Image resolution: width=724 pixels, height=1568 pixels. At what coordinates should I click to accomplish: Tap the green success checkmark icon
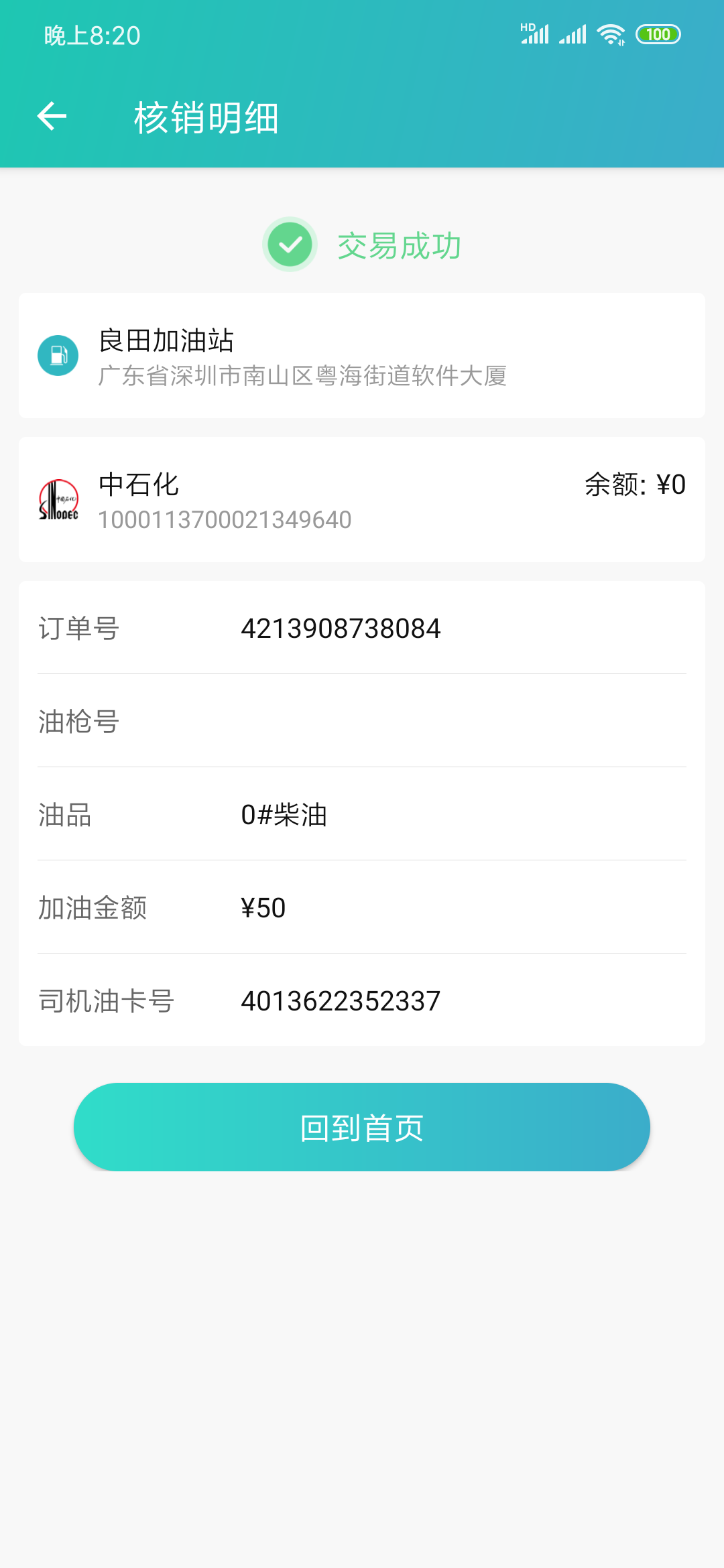(x=289, y=245)
